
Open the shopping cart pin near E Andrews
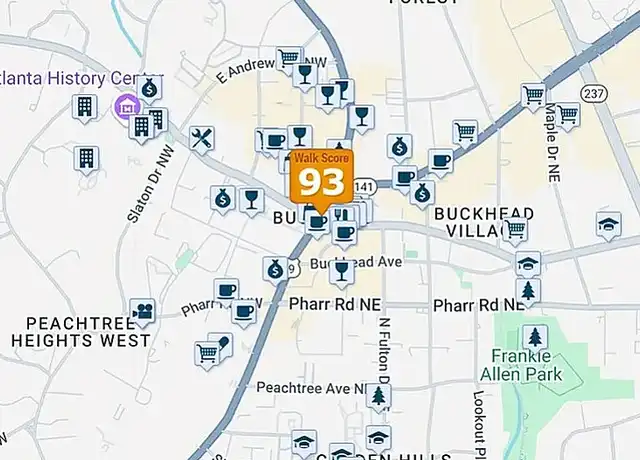tap(289, 58)
